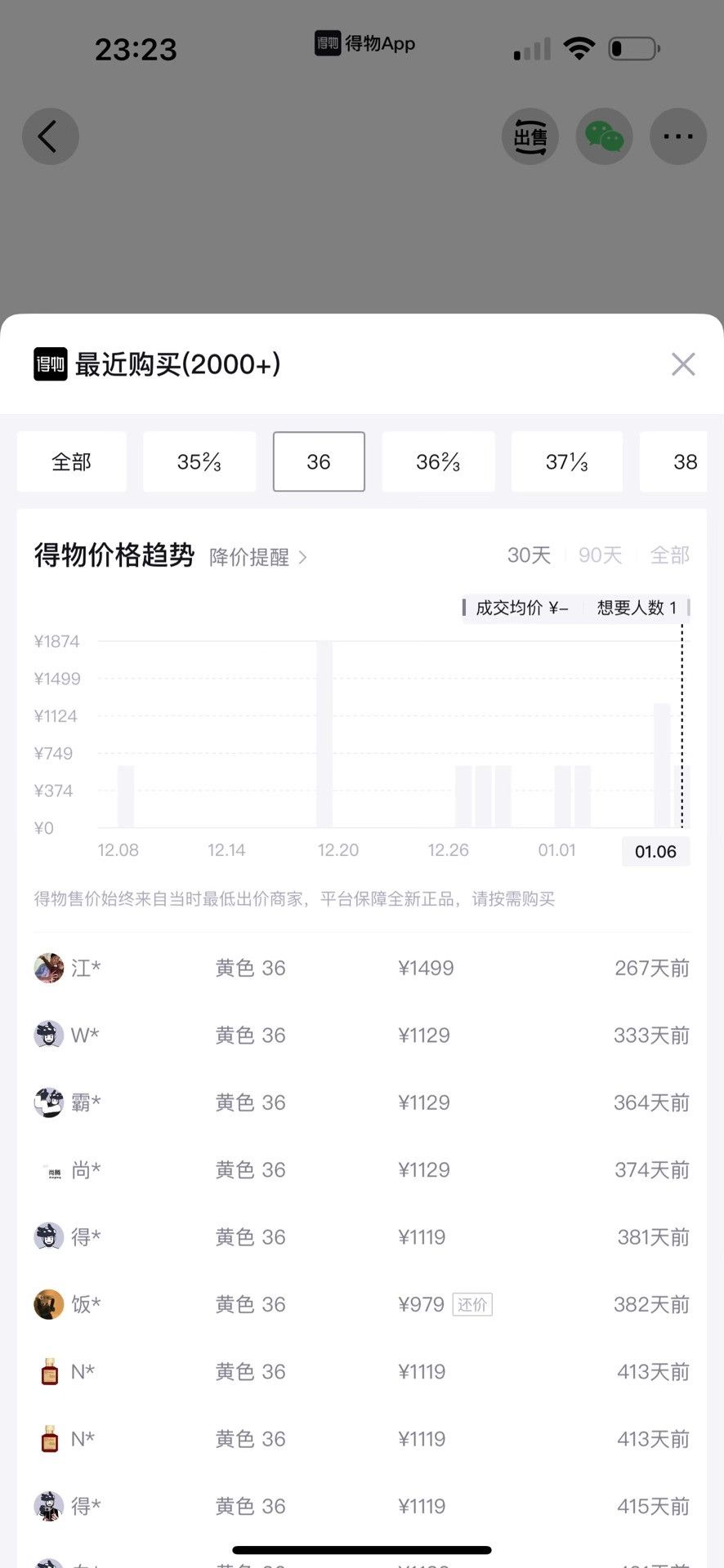Tap the 出售 sell icon

point(530,136)
